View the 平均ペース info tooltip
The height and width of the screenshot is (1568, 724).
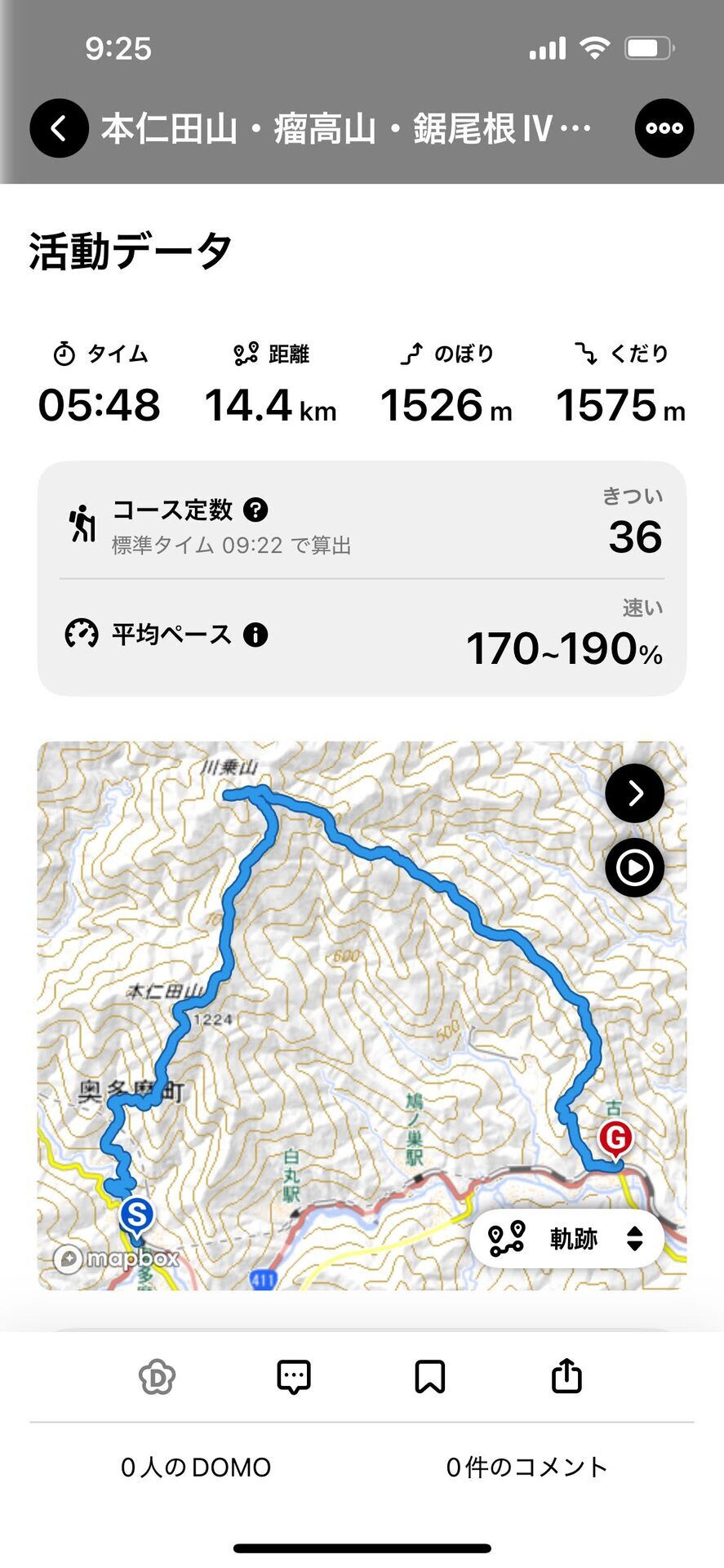coord(255,635)
